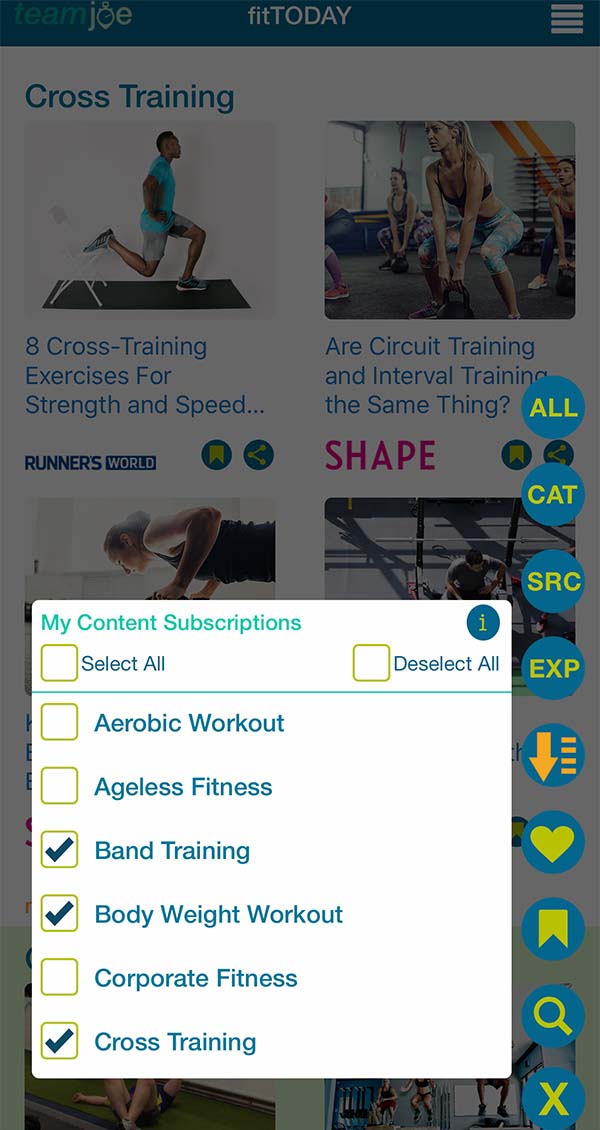Tap the SRC source button

[553, 581]
